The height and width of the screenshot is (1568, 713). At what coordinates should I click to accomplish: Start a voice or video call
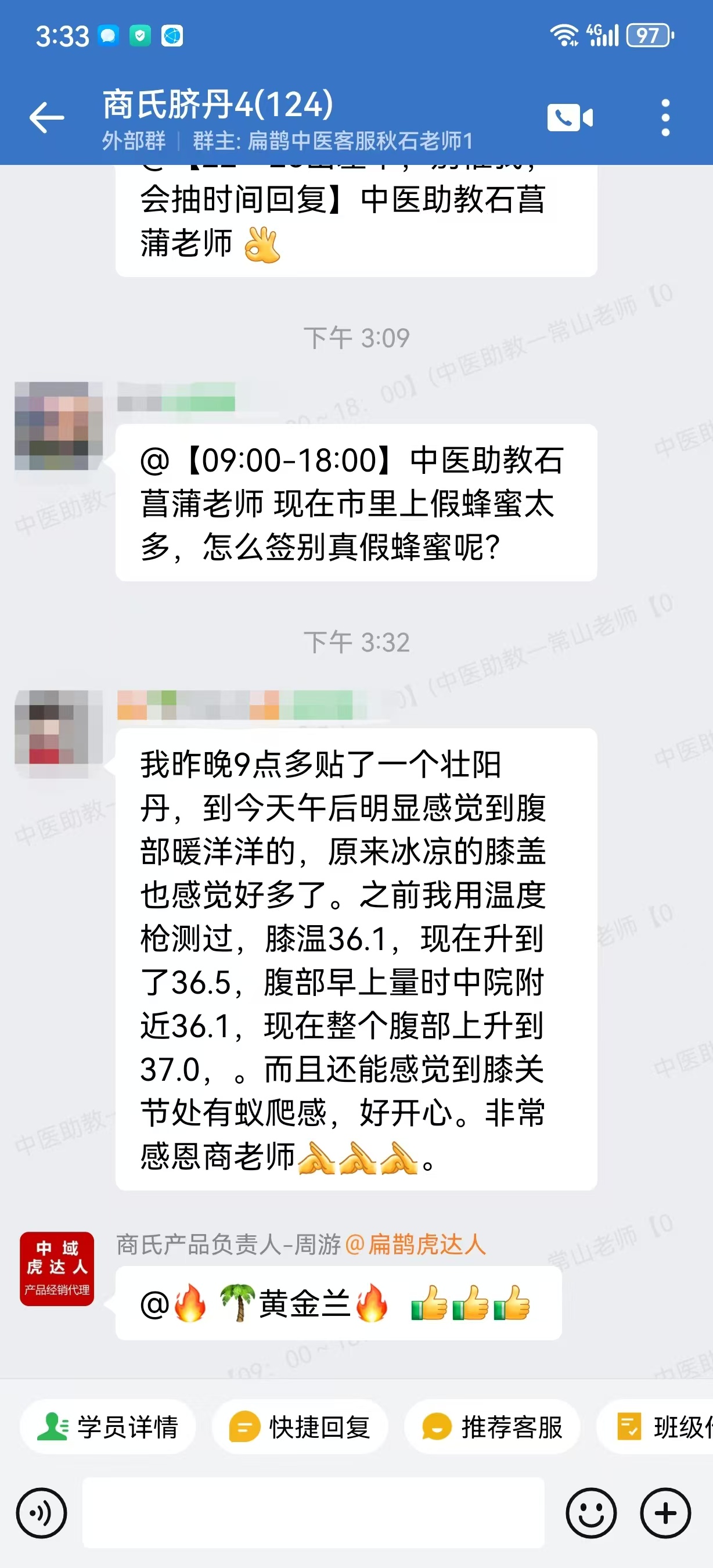click(570, 117)
